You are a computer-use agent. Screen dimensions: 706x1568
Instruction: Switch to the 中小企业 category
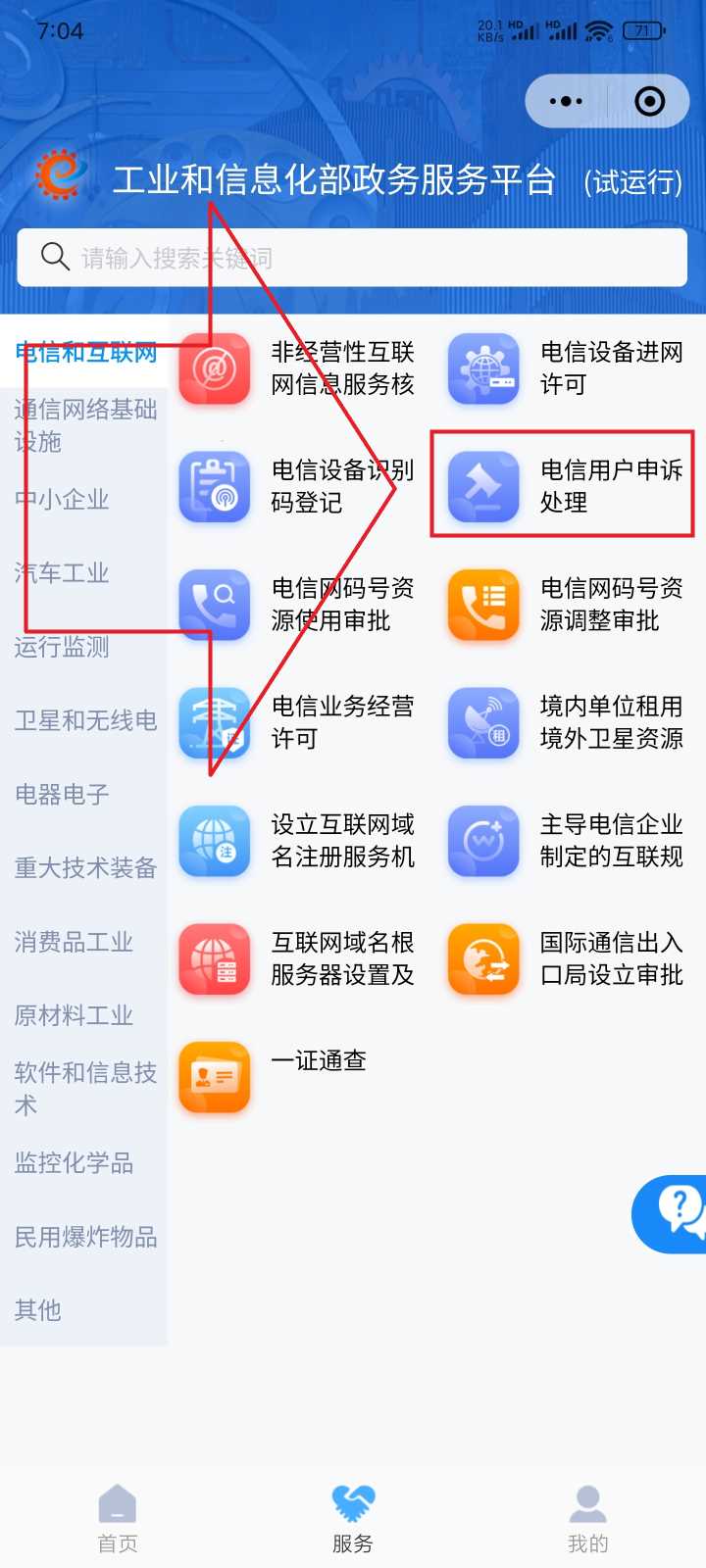pyautogui.click(x=62, y=500)
